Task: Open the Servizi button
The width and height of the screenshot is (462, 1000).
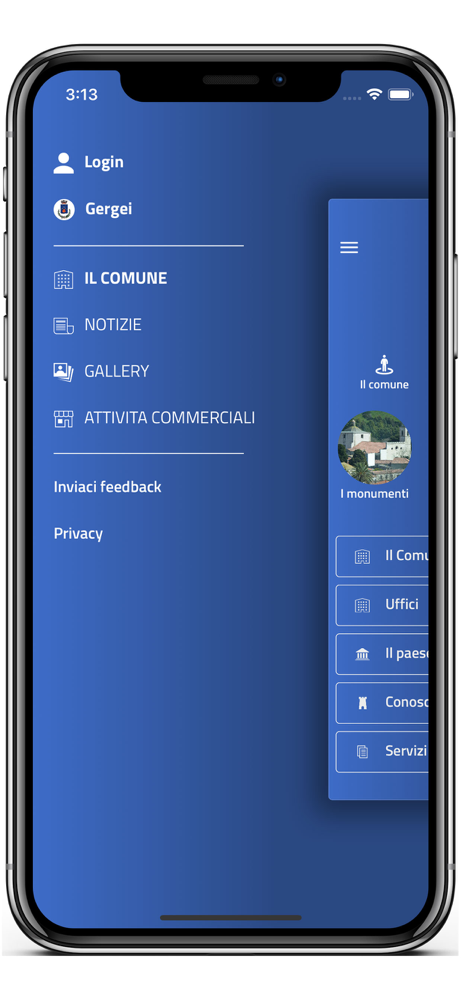Action: point(382,752)
